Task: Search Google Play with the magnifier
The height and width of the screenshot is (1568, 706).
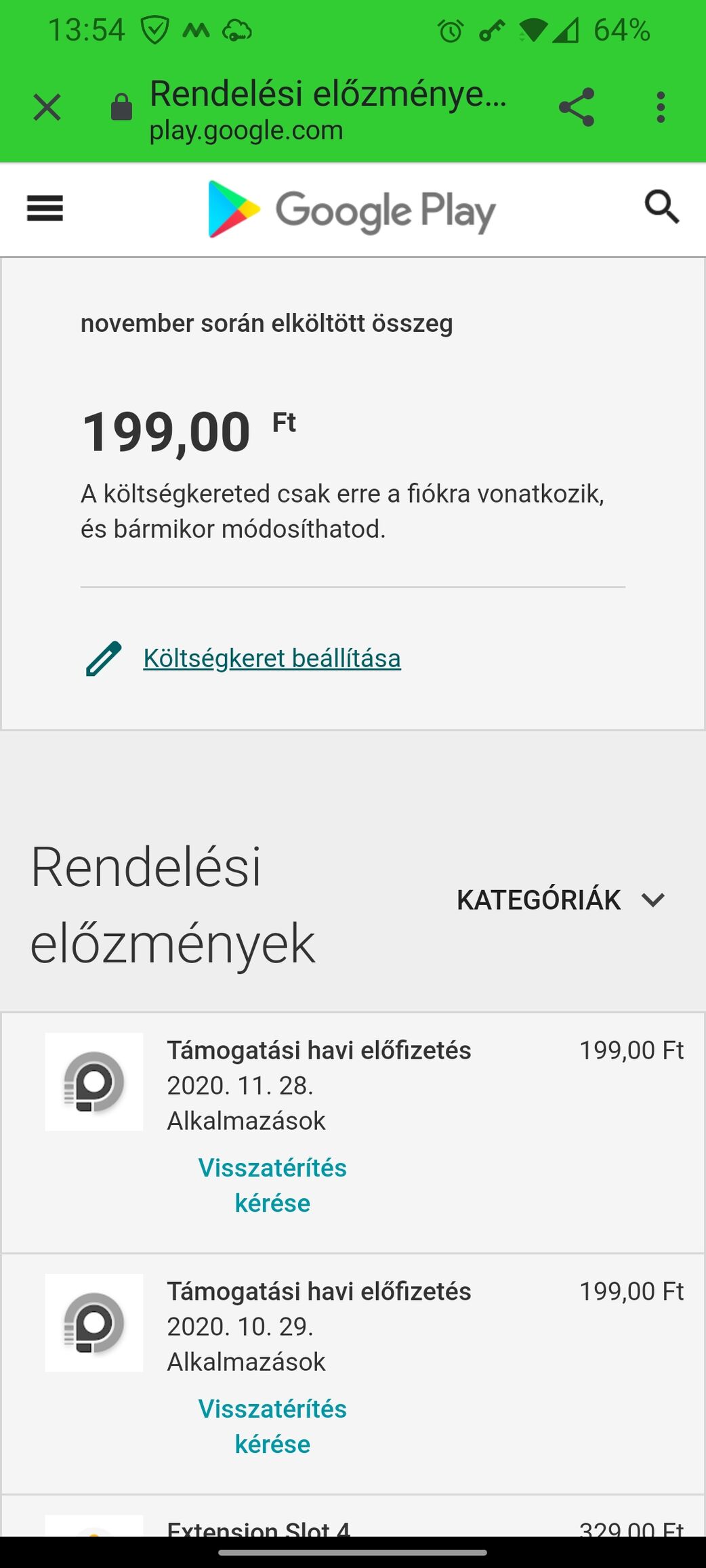Action: pyautogui.click(x=662, y=207)
